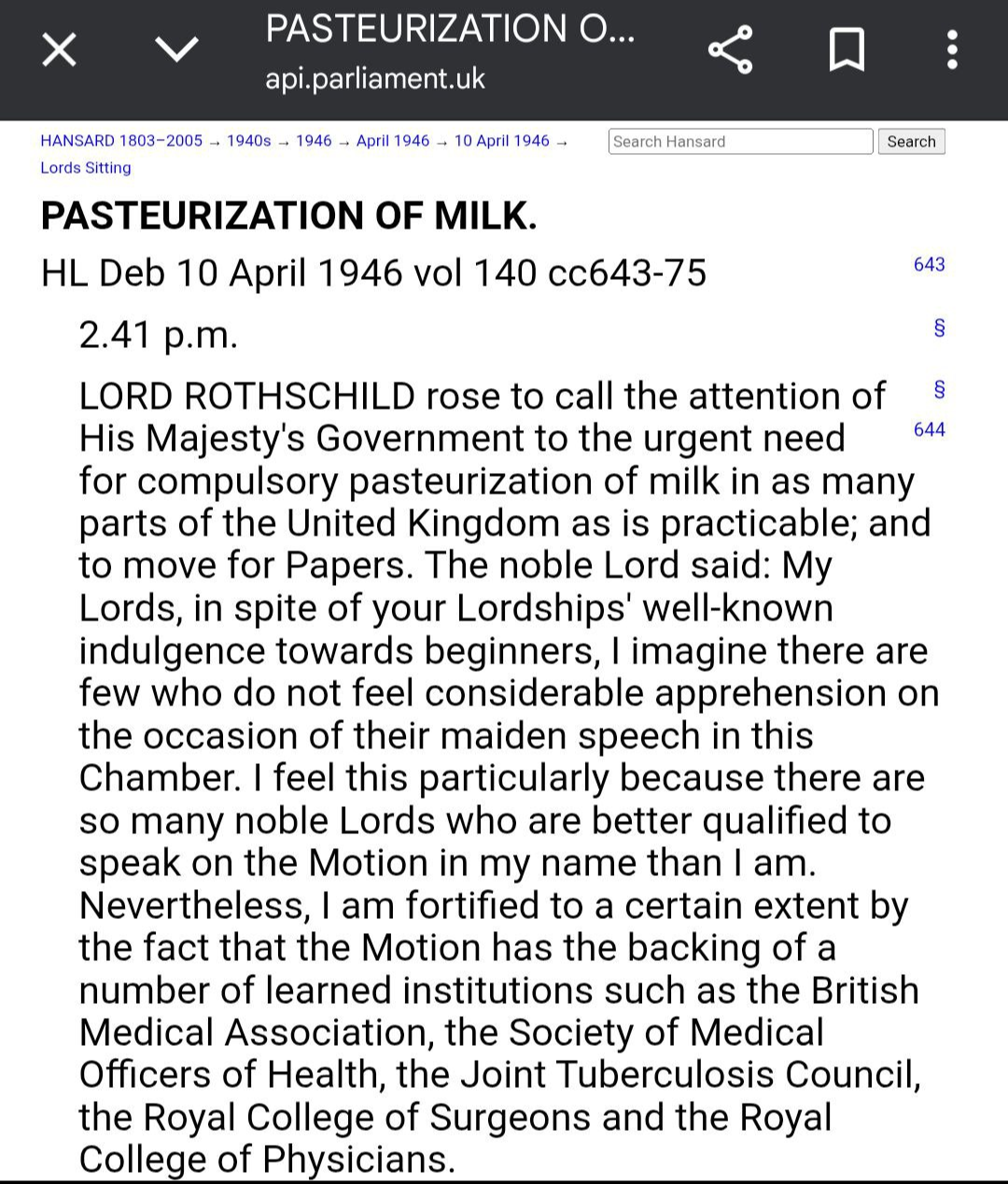The height and width of the screenshot is (1184, 1008).
Task: Tap the Search button
Action: (x=911, y=142)
